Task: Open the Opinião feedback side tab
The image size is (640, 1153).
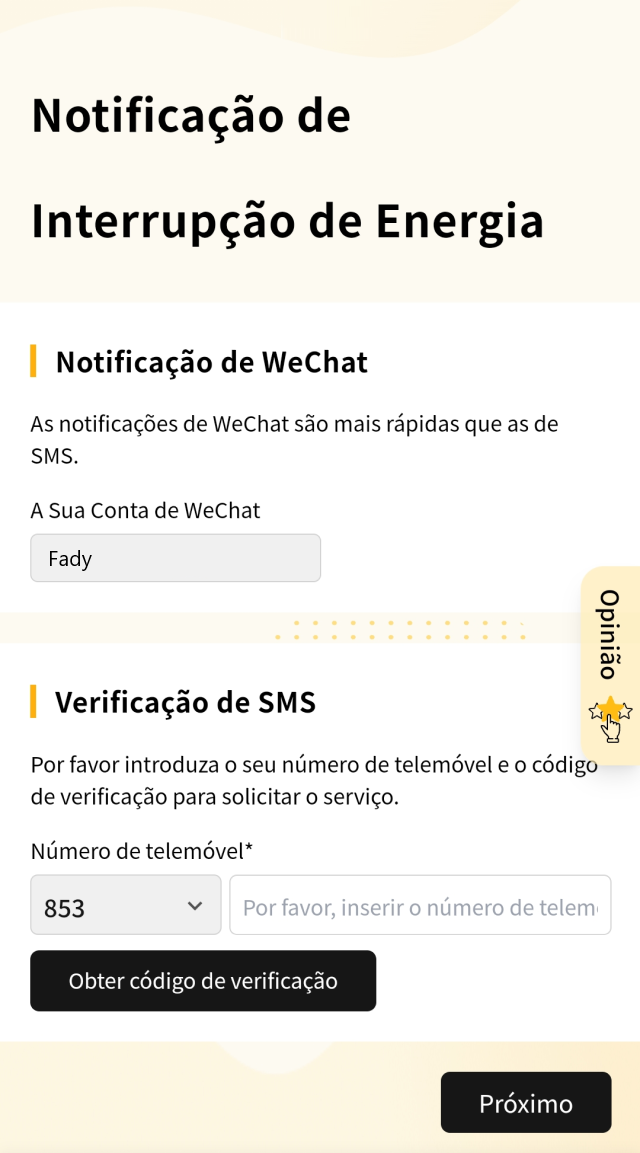Action: [x=611, y=665]
